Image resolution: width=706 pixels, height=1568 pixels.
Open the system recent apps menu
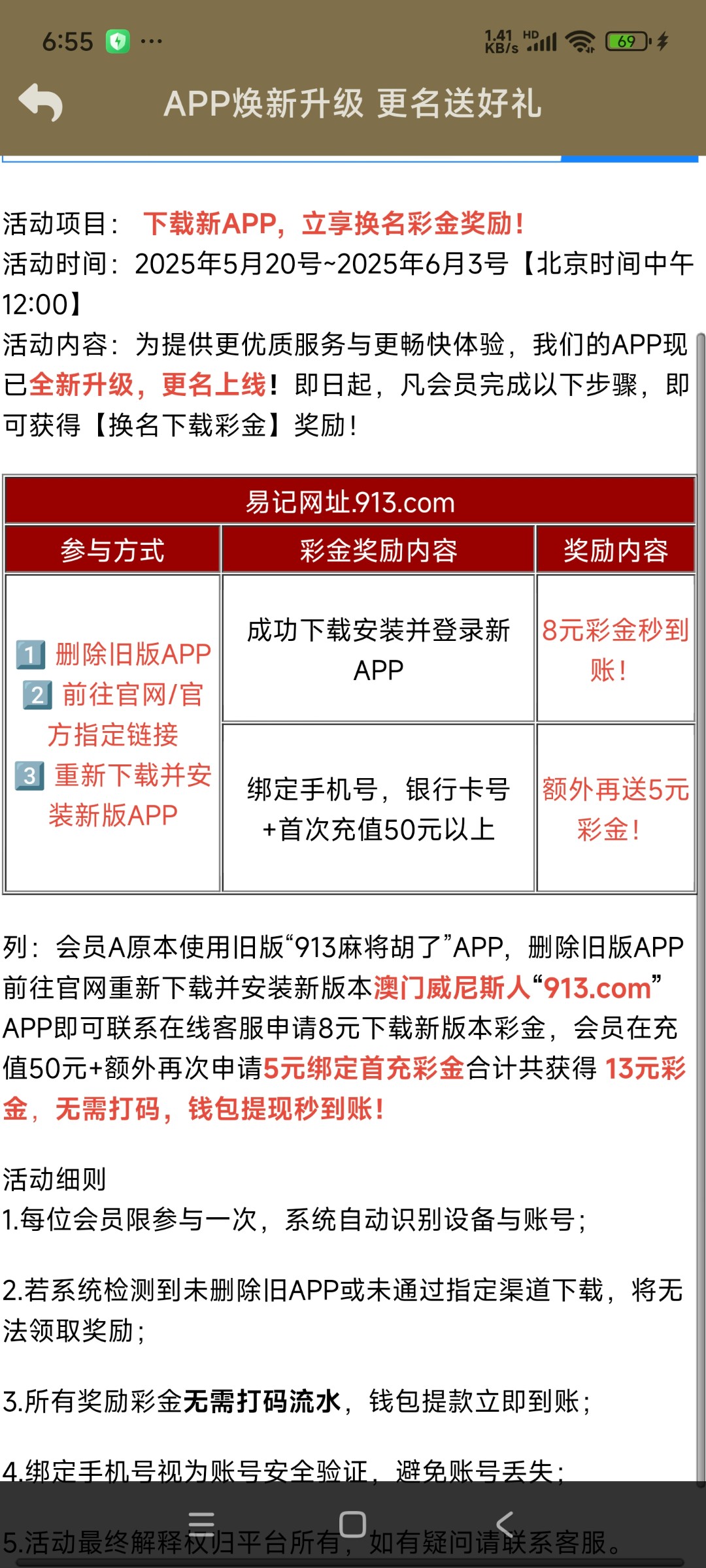point(201,1524)
